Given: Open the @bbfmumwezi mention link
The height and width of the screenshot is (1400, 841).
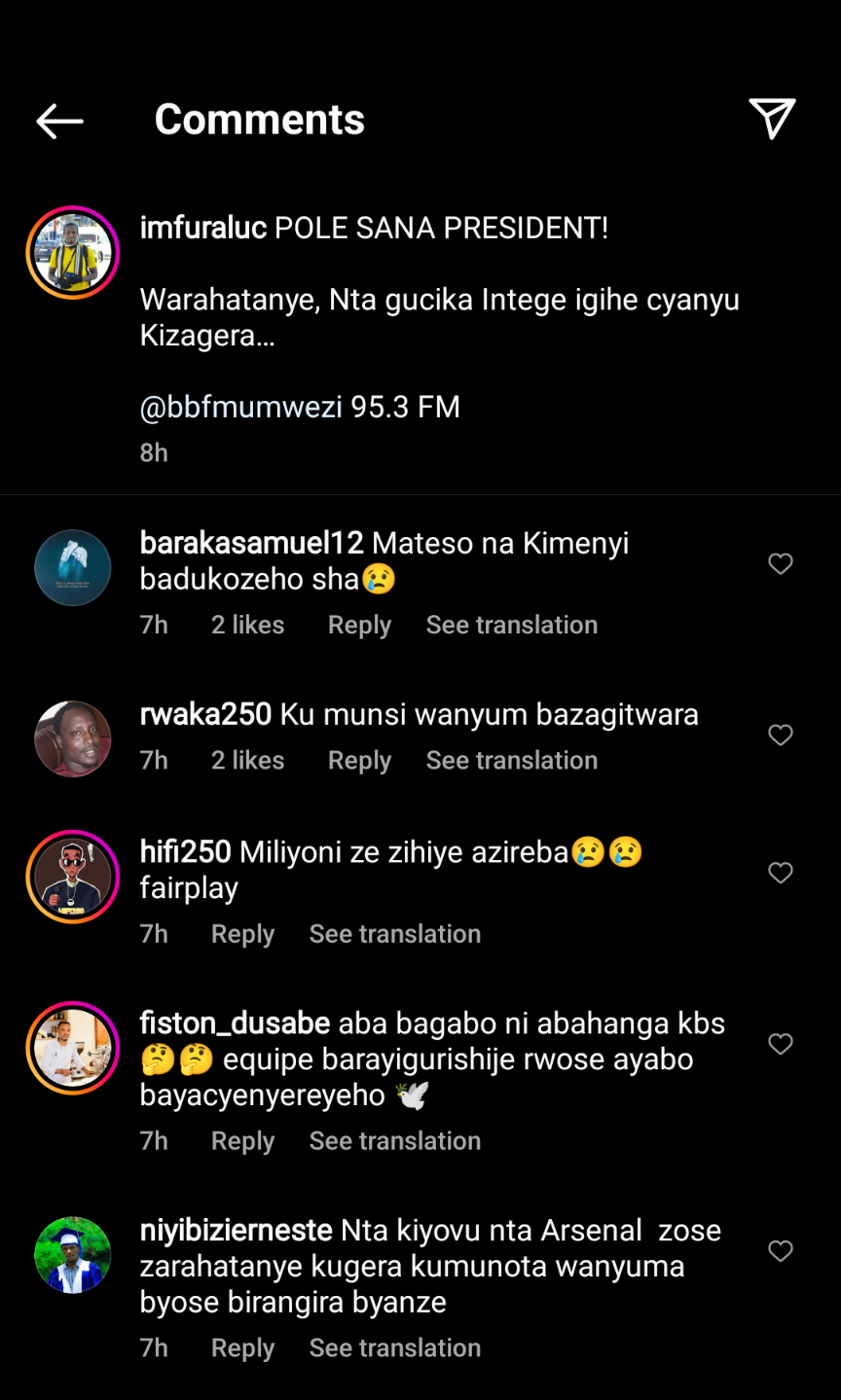Looking at the screenshot, I should (240, 407).
